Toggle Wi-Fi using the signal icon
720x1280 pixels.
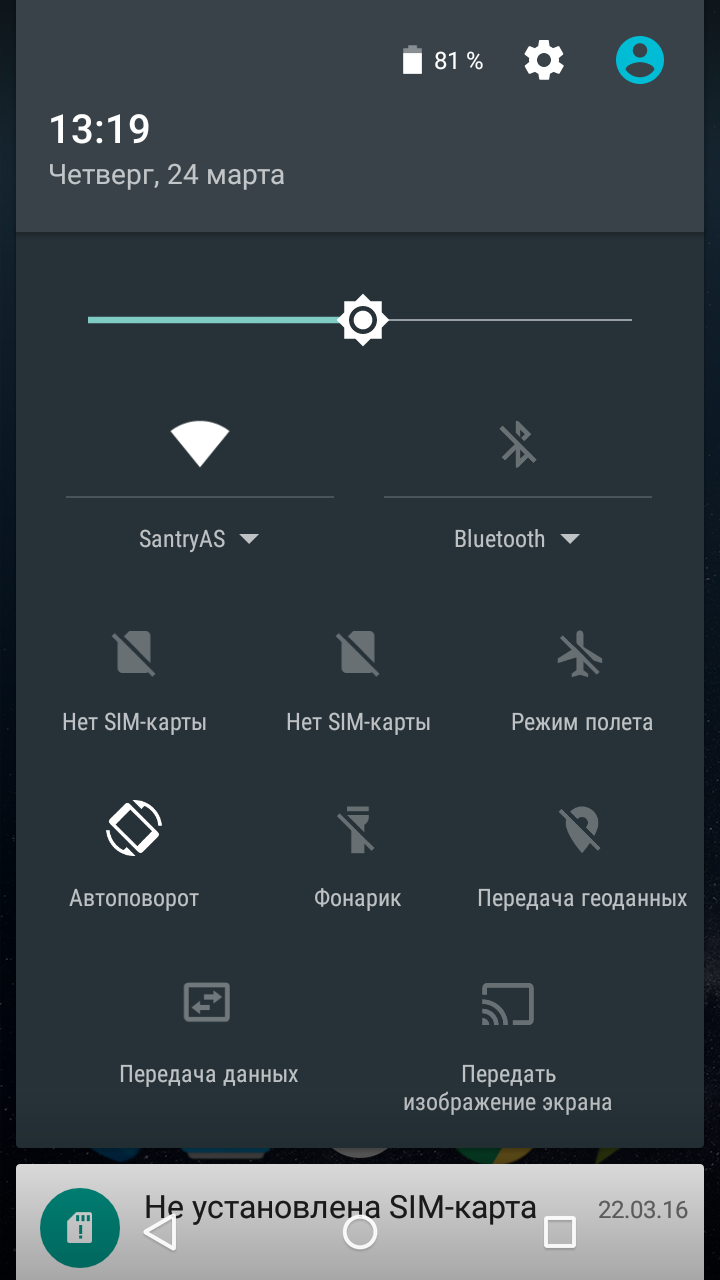point(200,444)
